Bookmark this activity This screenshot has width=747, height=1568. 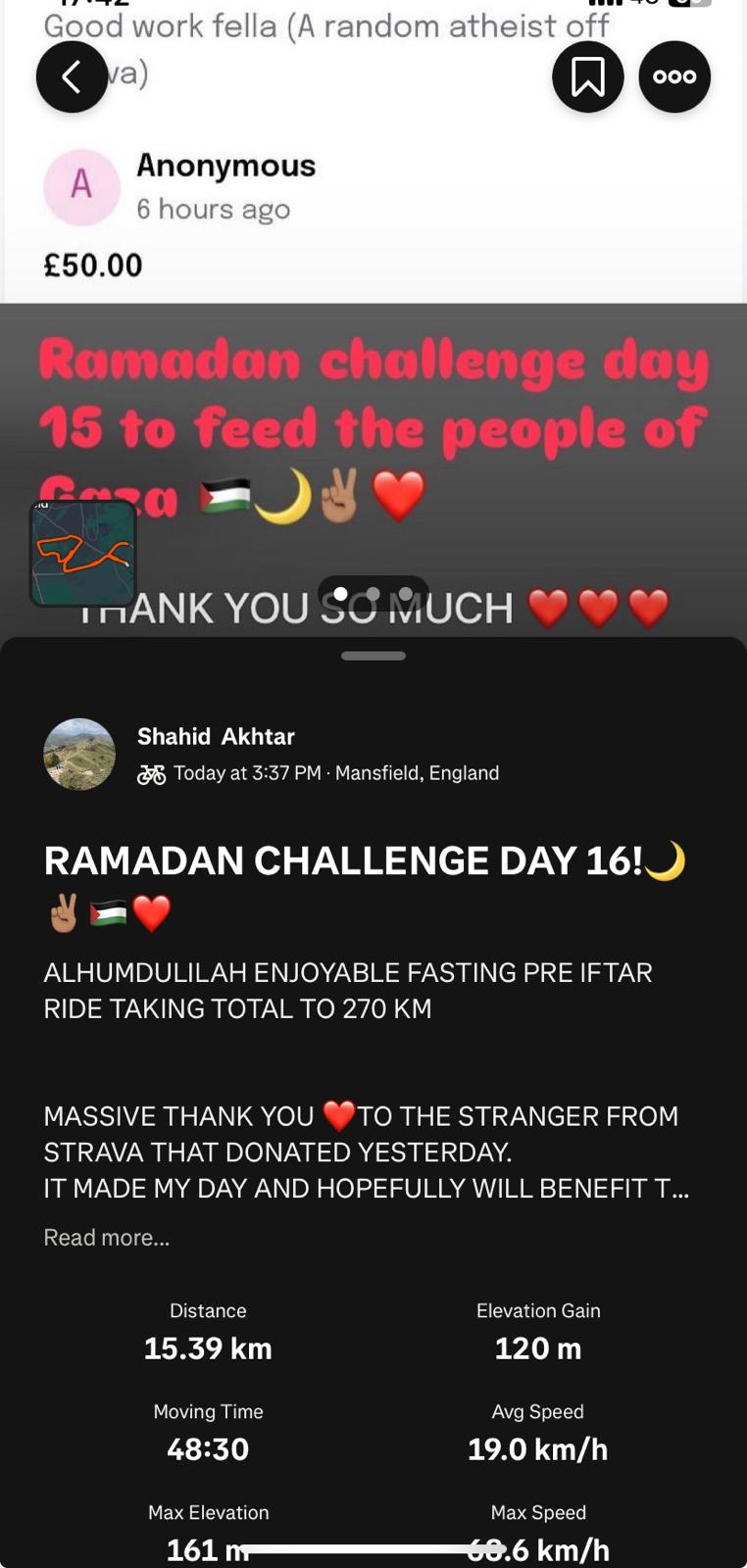pos(588,76)
